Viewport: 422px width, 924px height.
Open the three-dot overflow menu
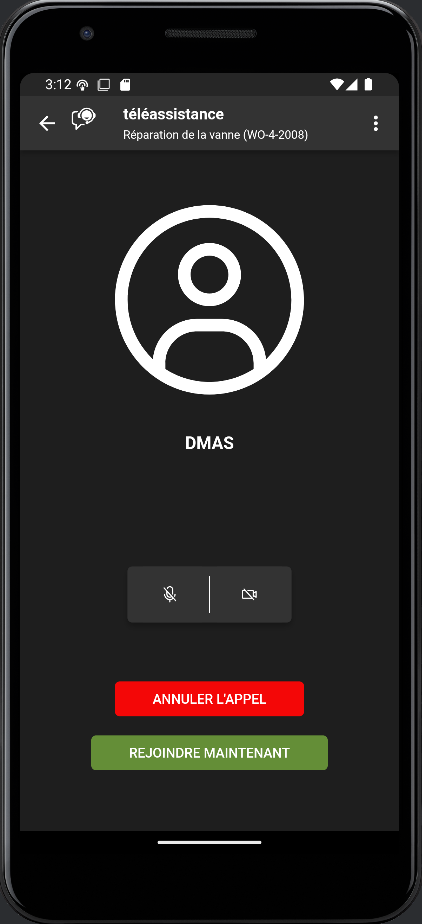[x=375, y=123]
